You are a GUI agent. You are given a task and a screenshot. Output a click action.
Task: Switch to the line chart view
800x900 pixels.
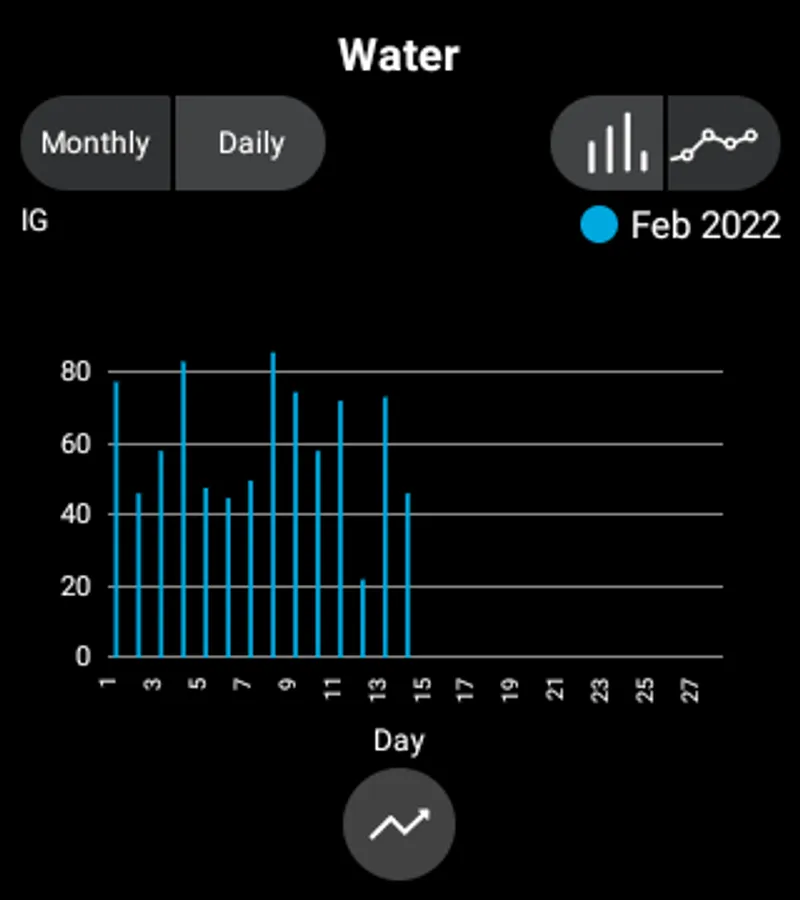(724, 143)
